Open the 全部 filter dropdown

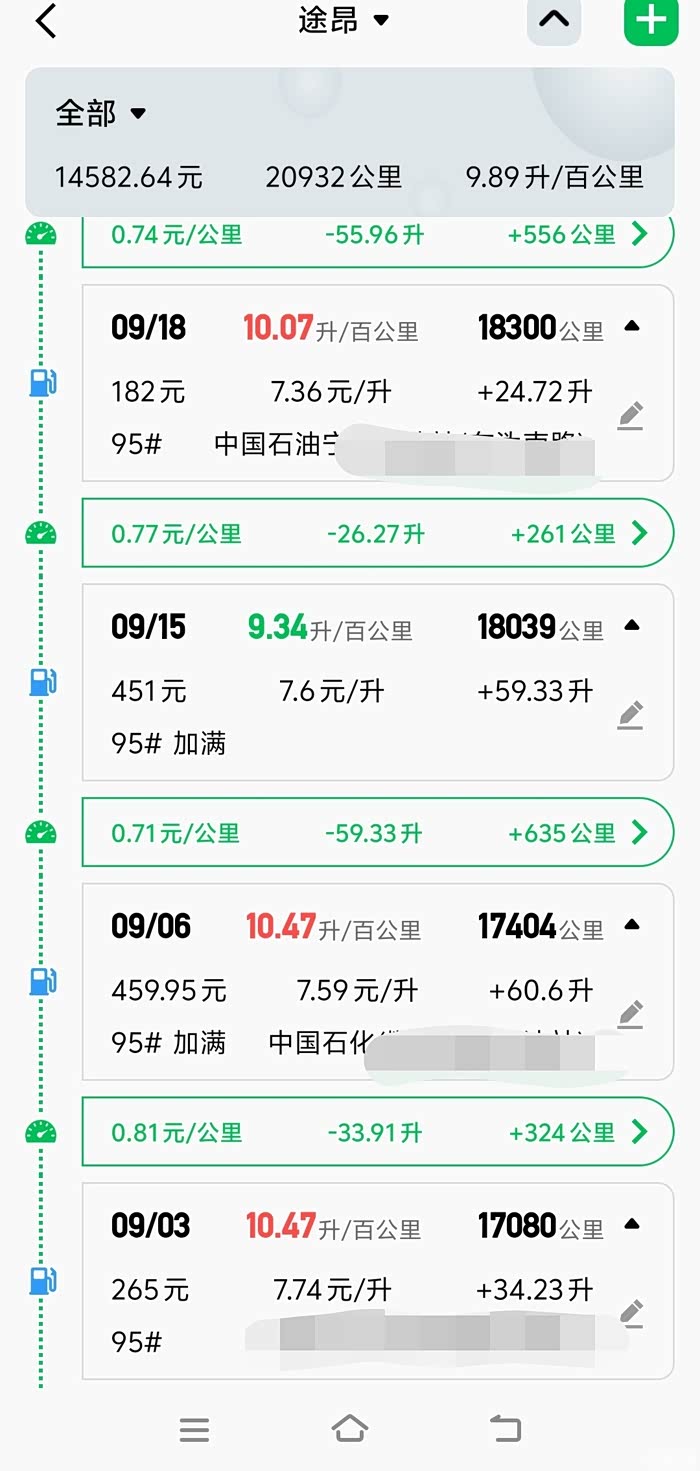pyautogui.click(x=101, y=113)
